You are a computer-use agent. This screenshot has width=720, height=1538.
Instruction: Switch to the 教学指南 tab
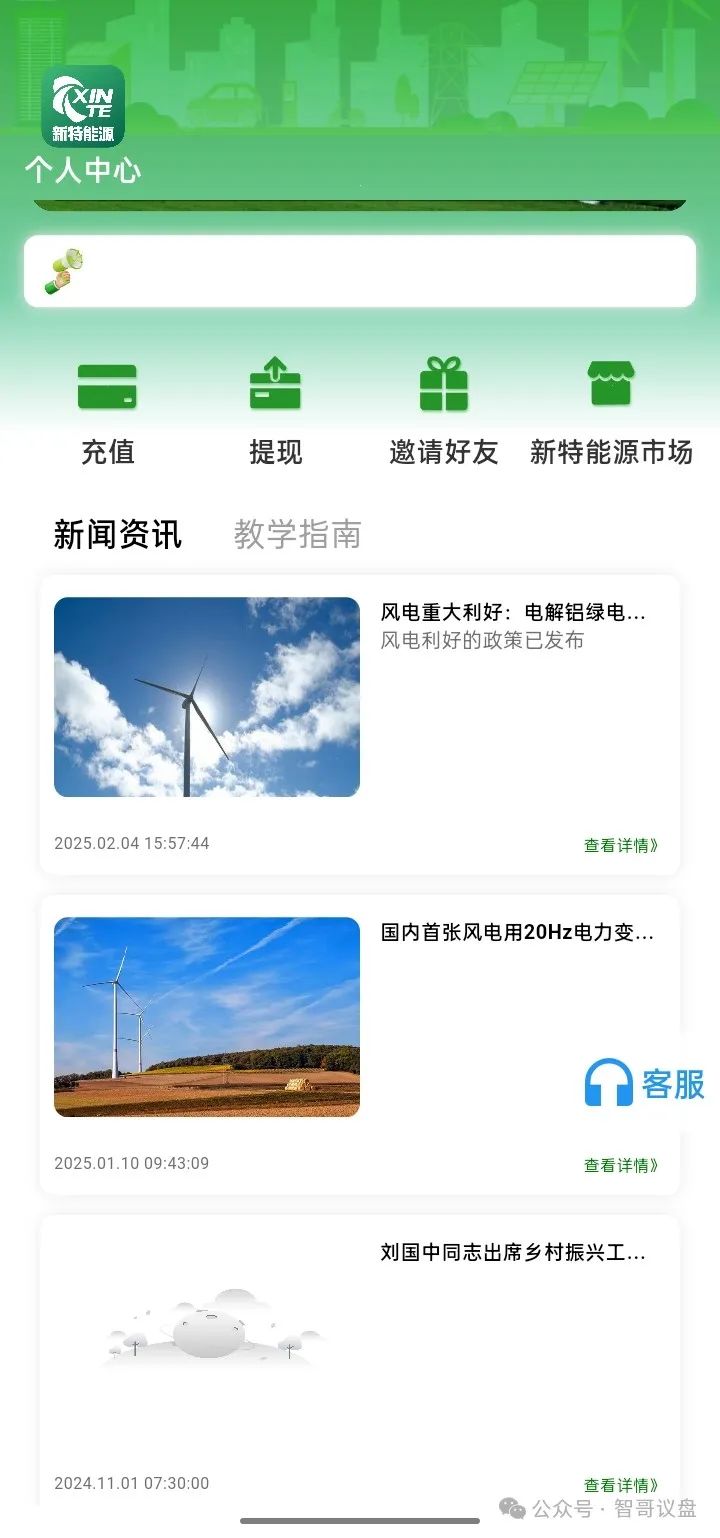pyautogui.click(x=297, y=535)
